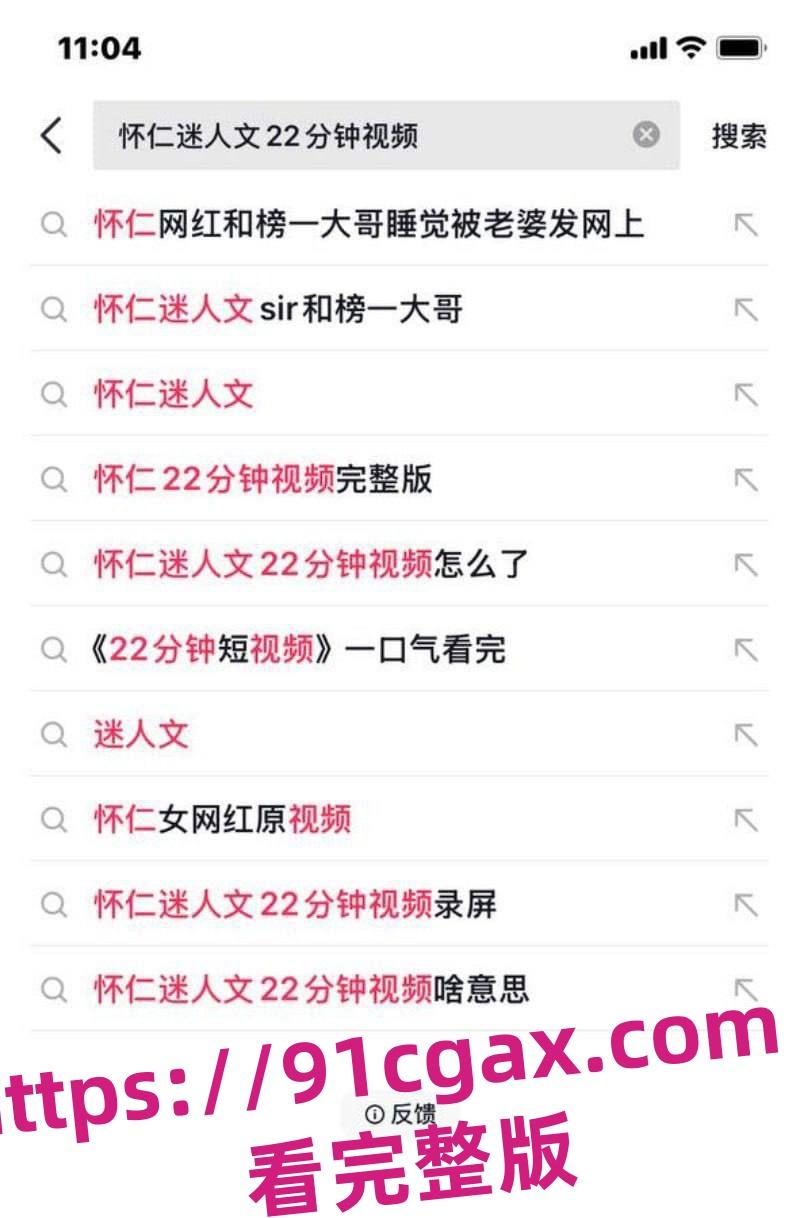Viewport: 800px width, 1218px height.
Task: Tap the magnifier beside 怀仁22分钟视频完整版
Action: 50,479
